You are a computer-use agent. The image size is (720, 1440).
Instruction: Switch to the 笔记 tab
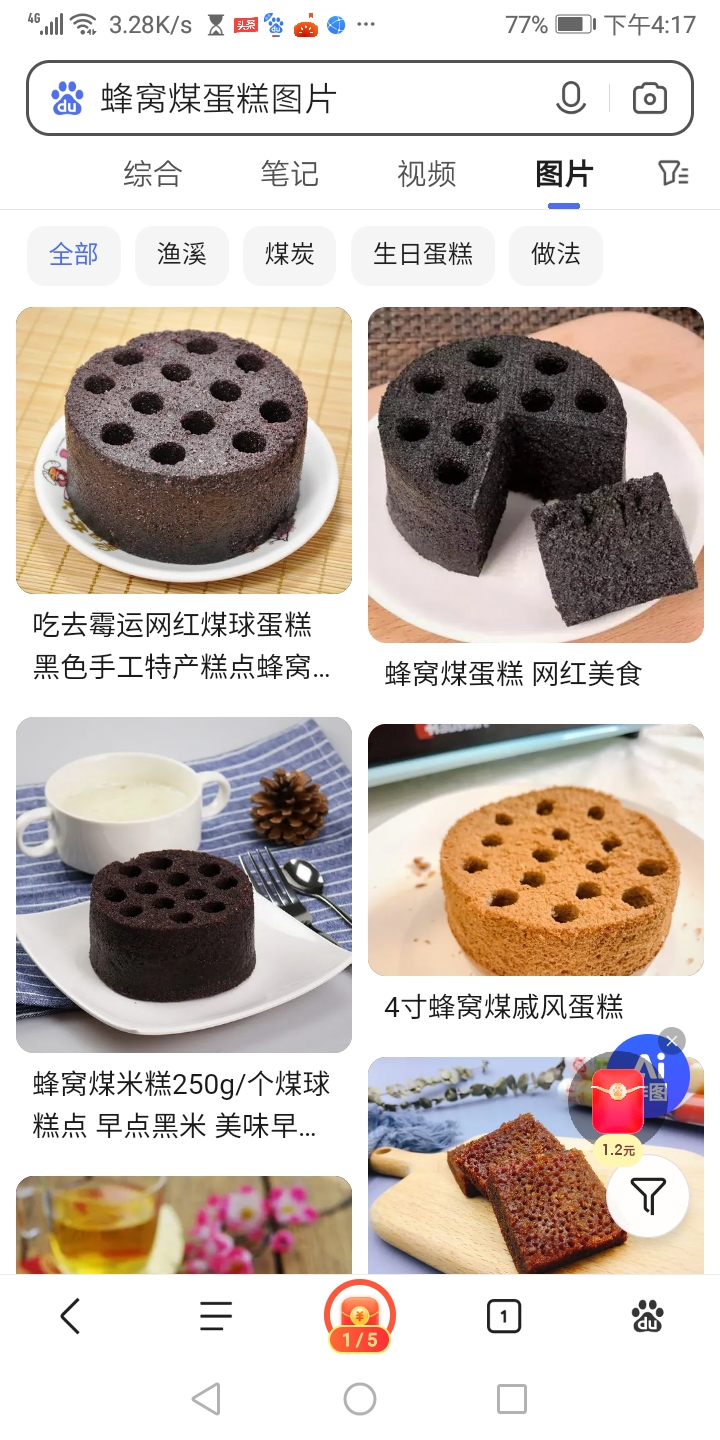click(x=289, y=174)
